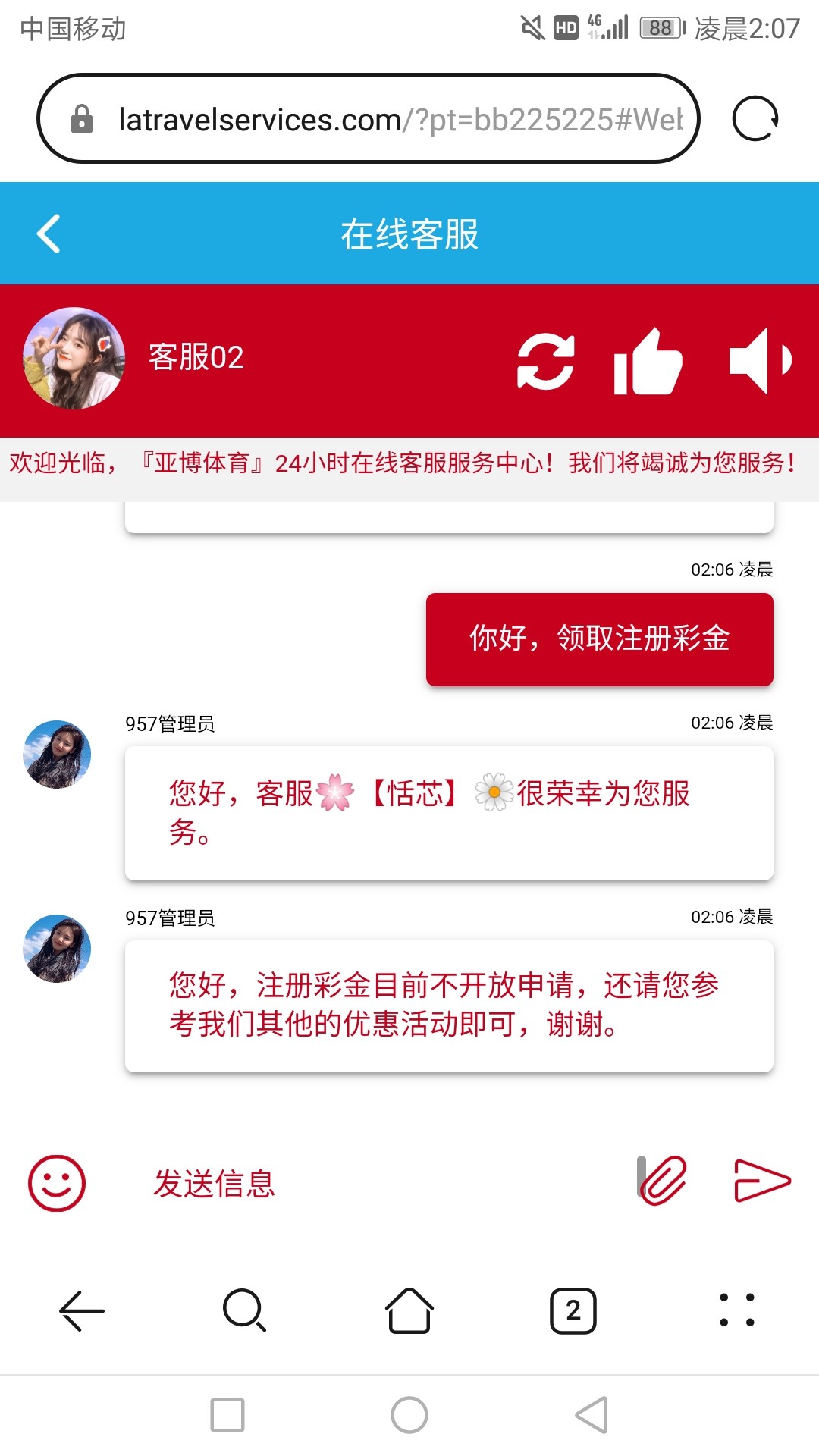Go back from the 在线客服 chat page
The width and height of the screenshot is (819, 1456).
tap(49, 234)
